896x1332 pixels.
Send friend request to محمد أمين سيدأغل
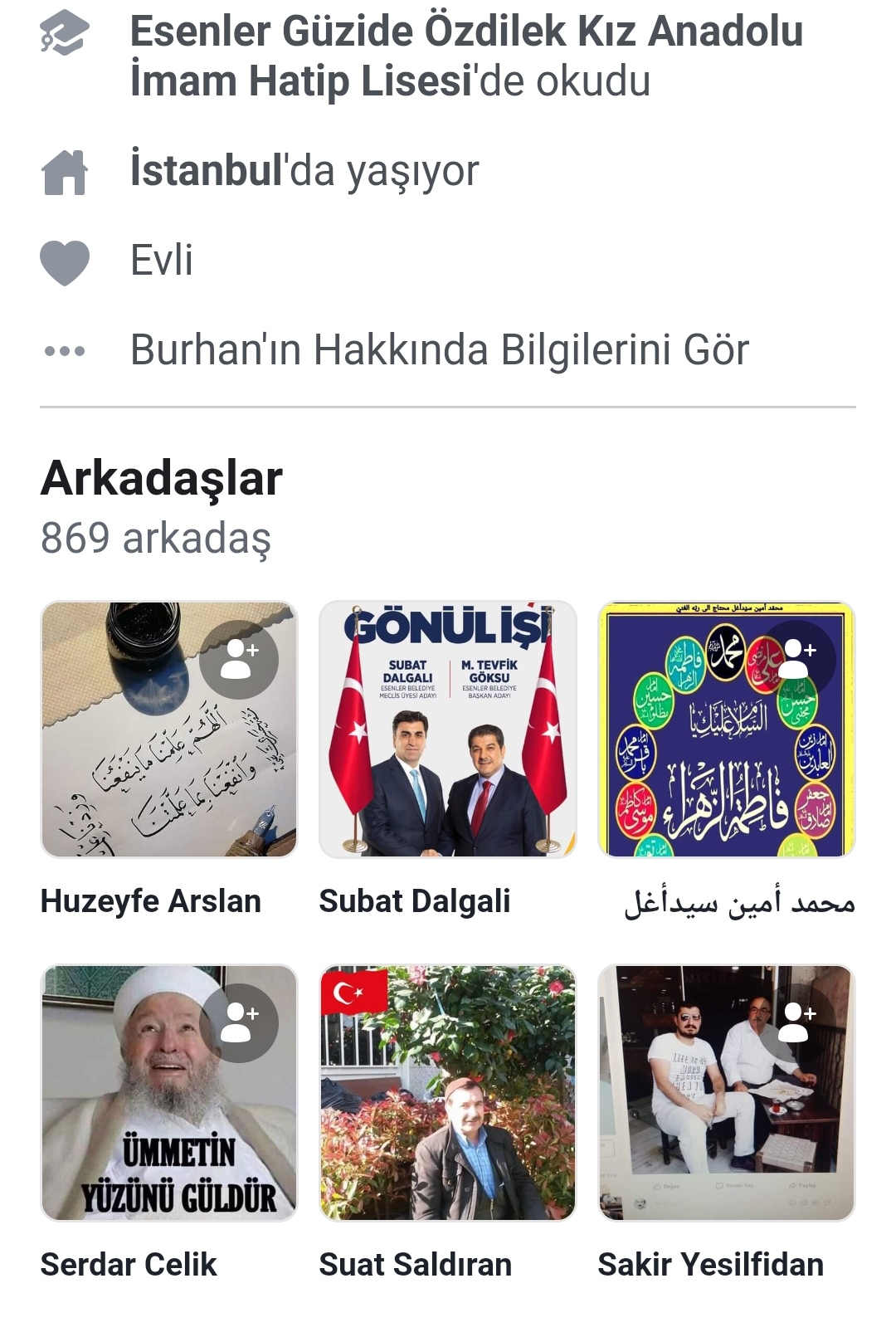796,660
